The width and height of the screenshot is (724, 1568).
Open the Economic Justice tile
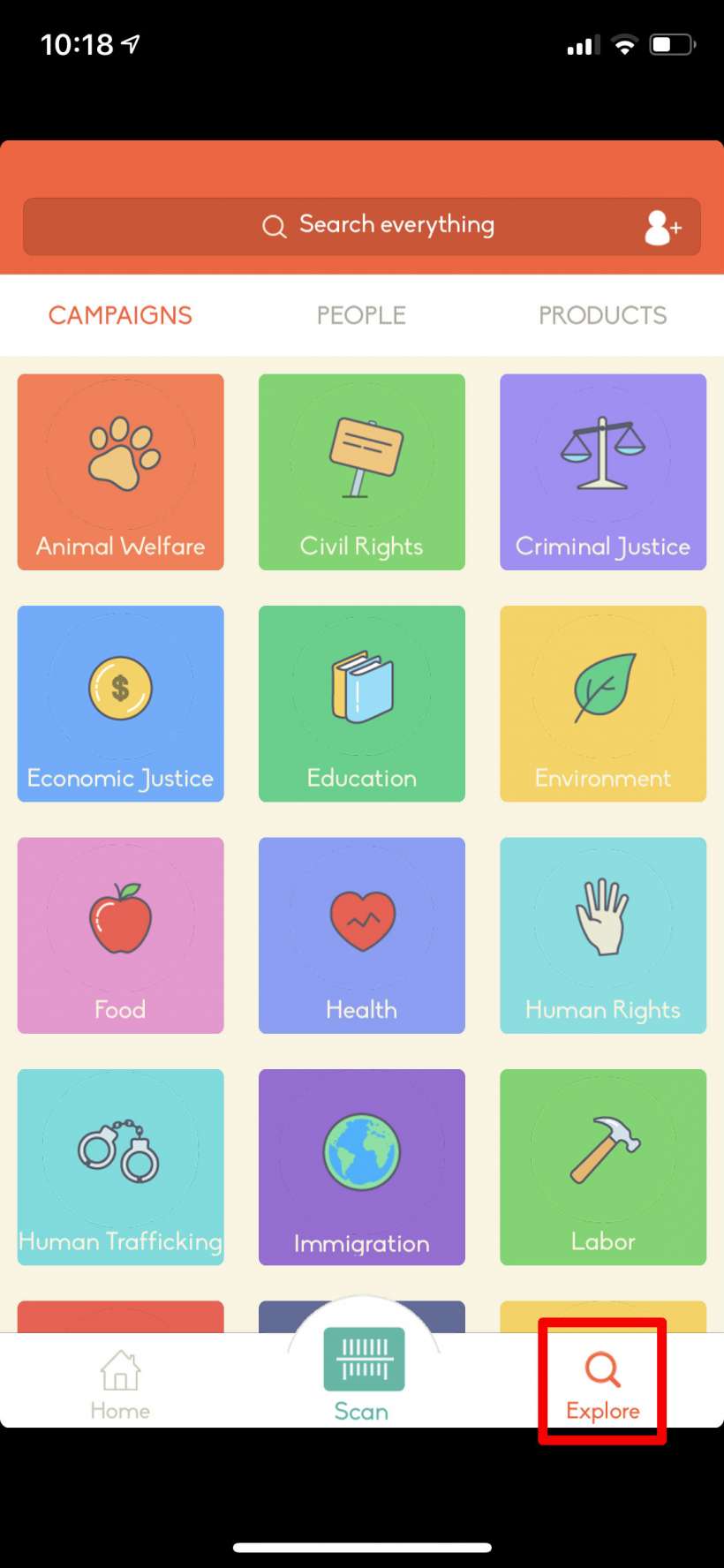[120, 704]
